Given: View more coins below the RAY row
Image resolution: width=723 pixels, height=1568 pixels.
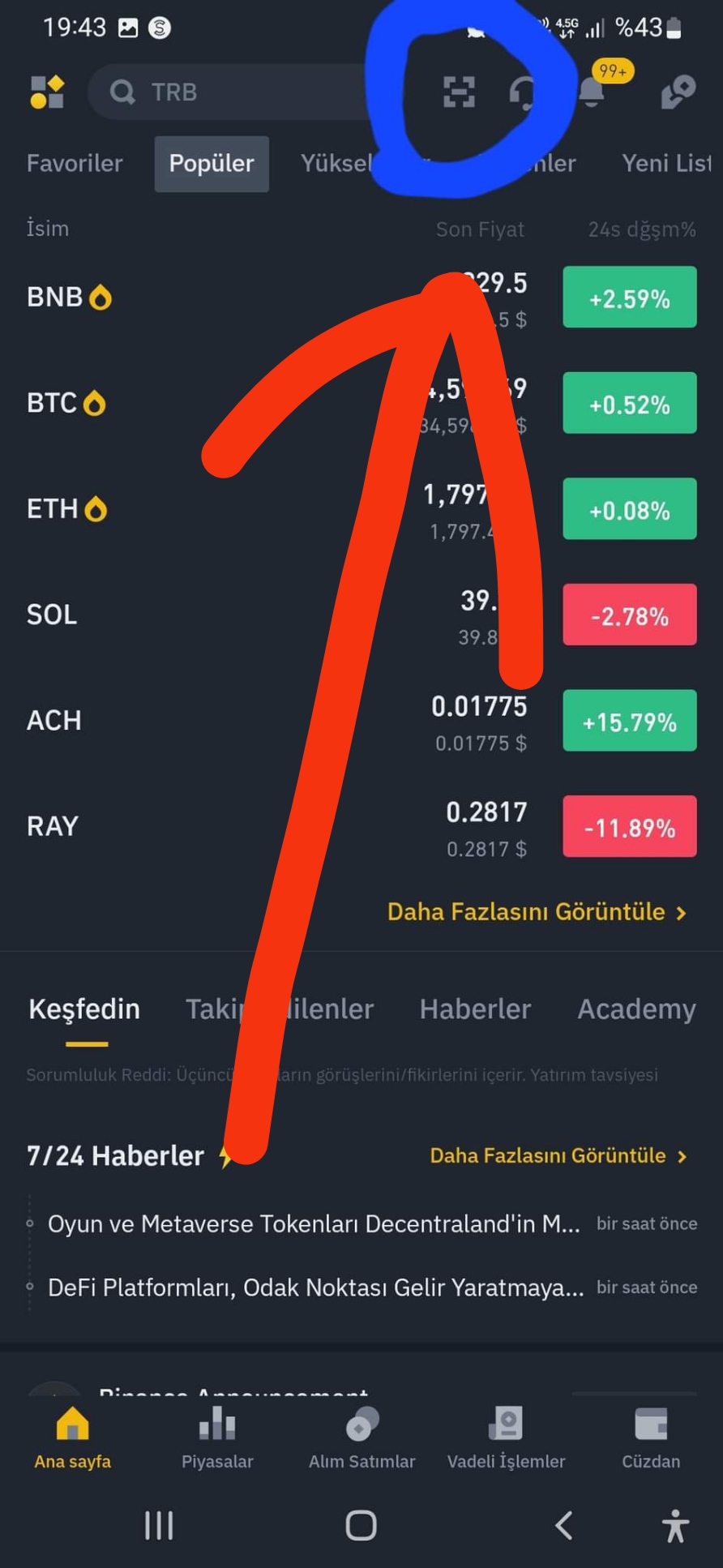Looking at the screenshot, I should pyautogui.click(x=537, y=912).
